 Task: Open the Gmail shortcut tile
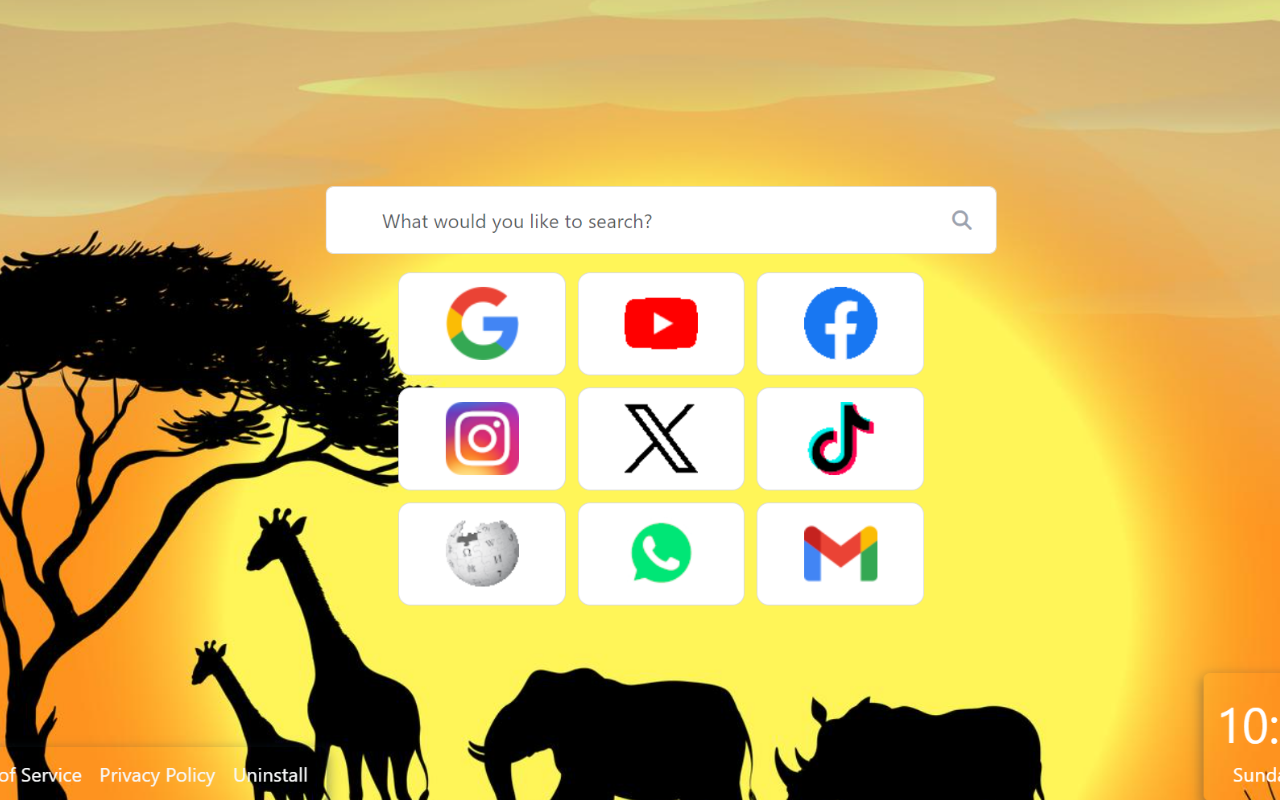840,554
